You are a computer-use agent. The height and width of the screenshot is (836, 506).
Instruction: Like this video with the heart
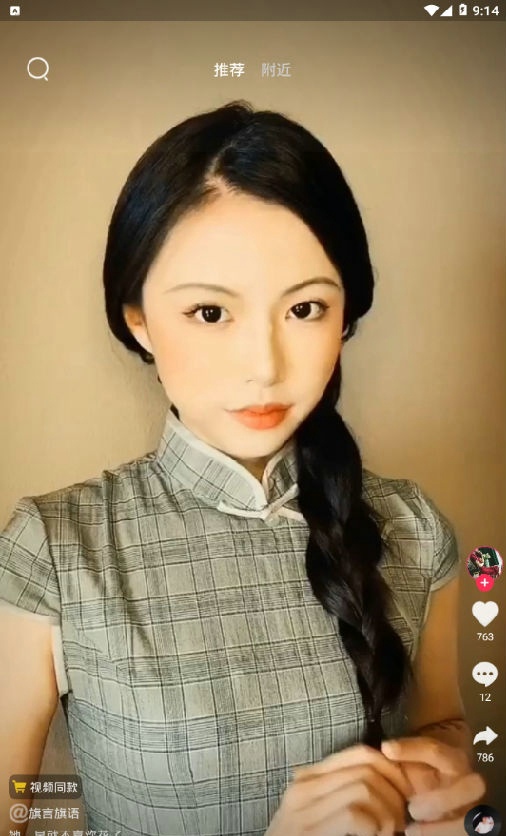pos(485,614)
